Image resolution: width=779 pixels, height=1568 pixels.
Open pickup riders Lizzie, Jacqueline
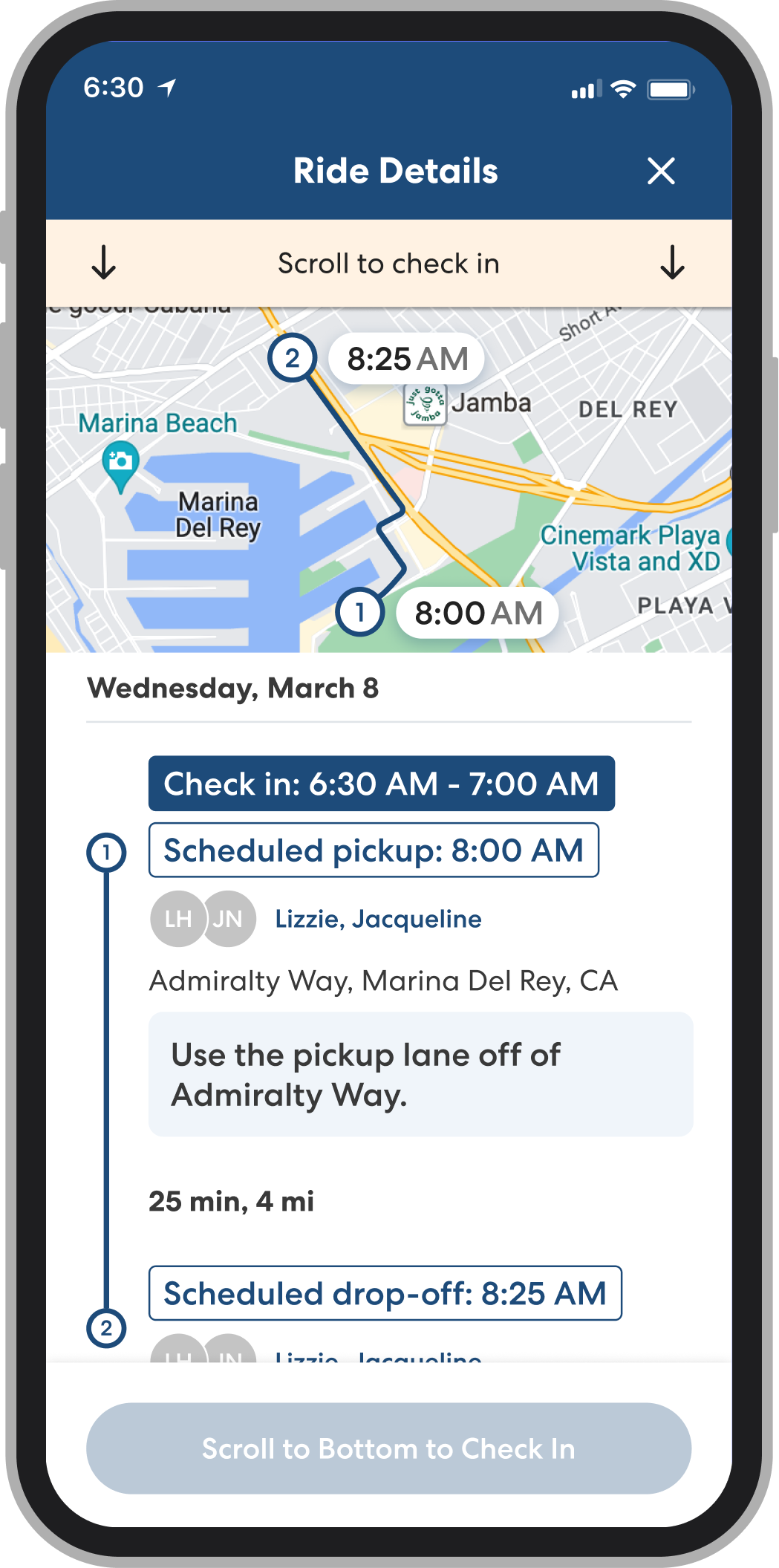point(377,919)
